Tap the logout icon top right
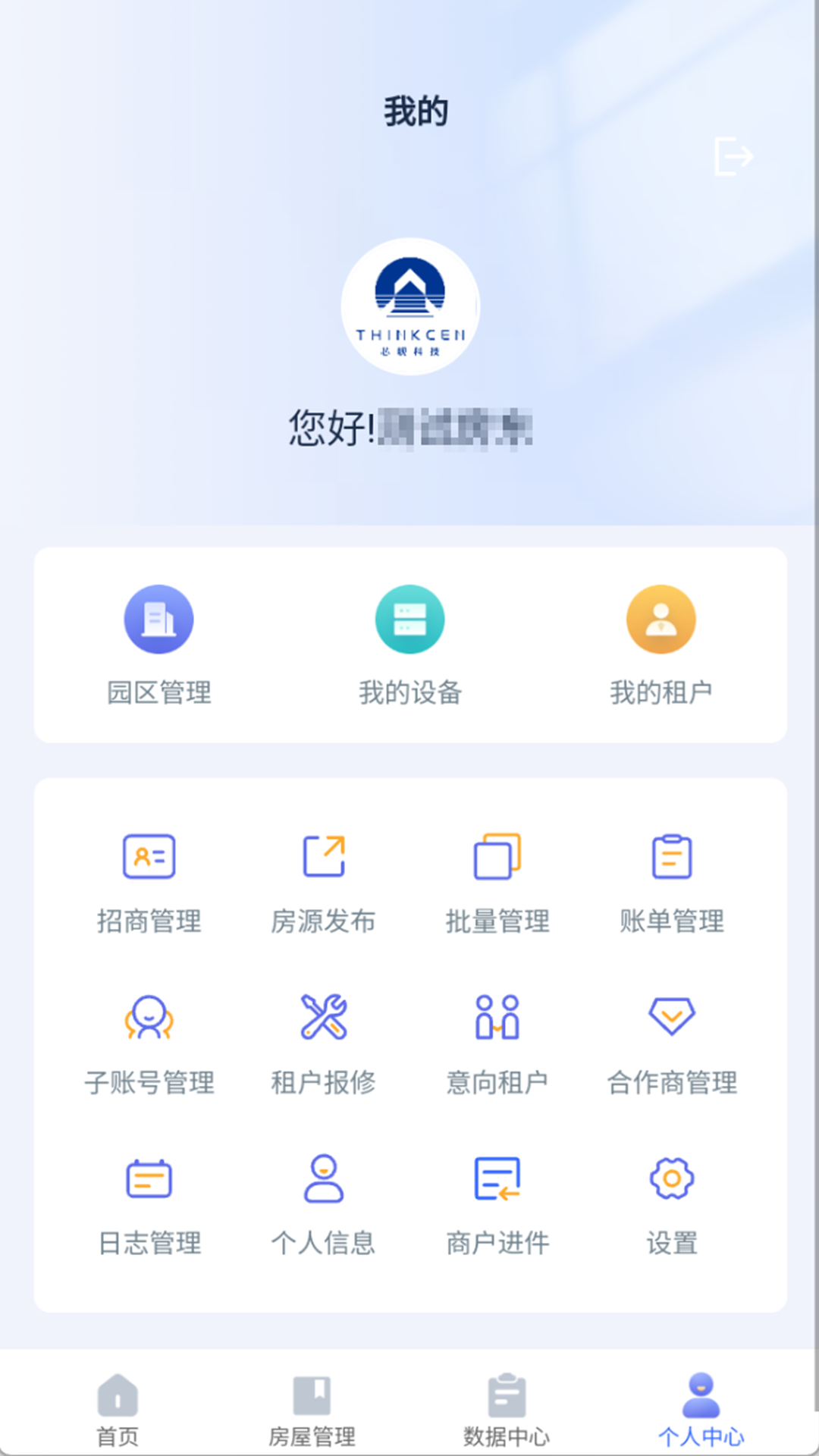The image size is (819, 1456). coord(734,155)
